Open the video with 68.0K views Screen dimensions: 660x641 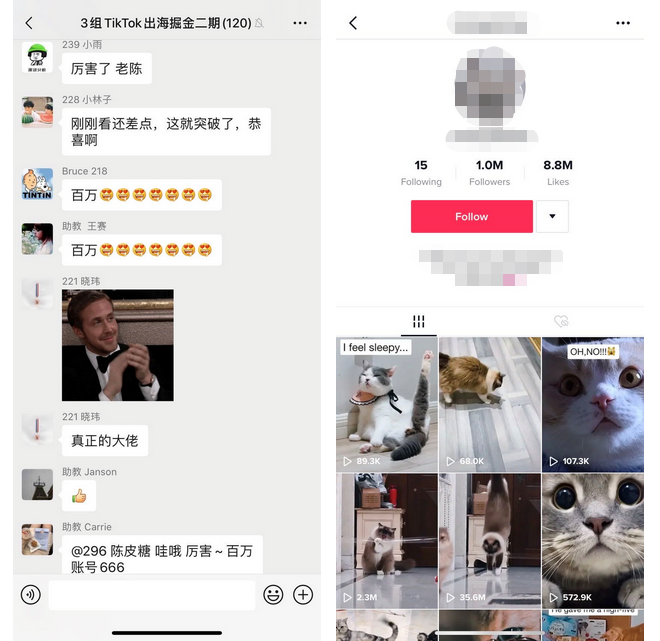pos(490,404)
